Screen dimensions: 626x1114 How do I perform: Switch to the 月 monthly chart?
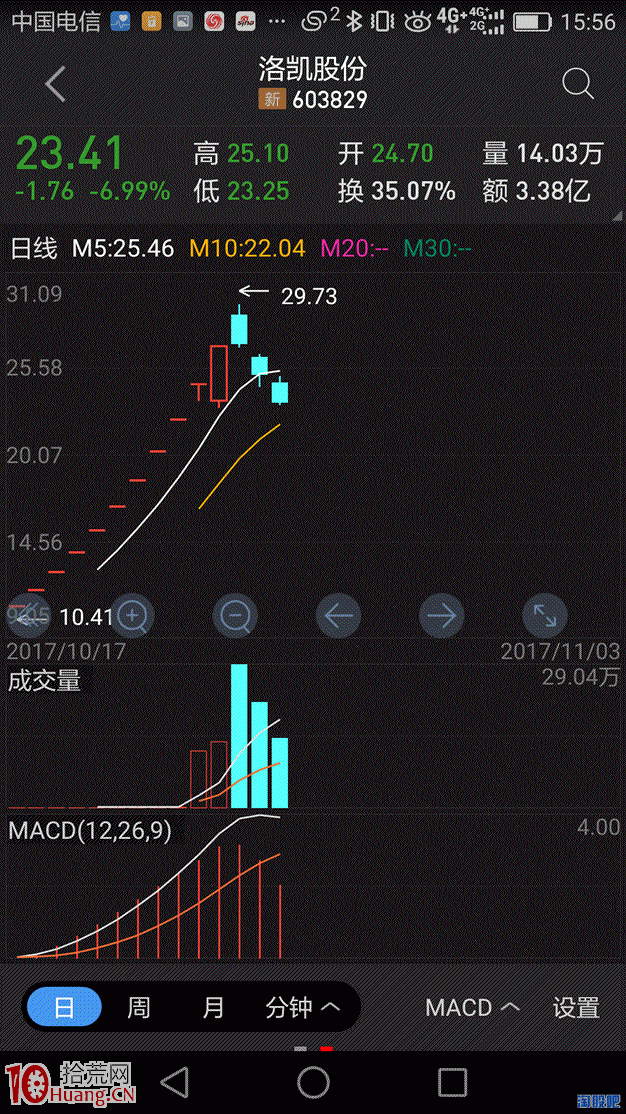pyautogui.click(x=213, y=1007)
